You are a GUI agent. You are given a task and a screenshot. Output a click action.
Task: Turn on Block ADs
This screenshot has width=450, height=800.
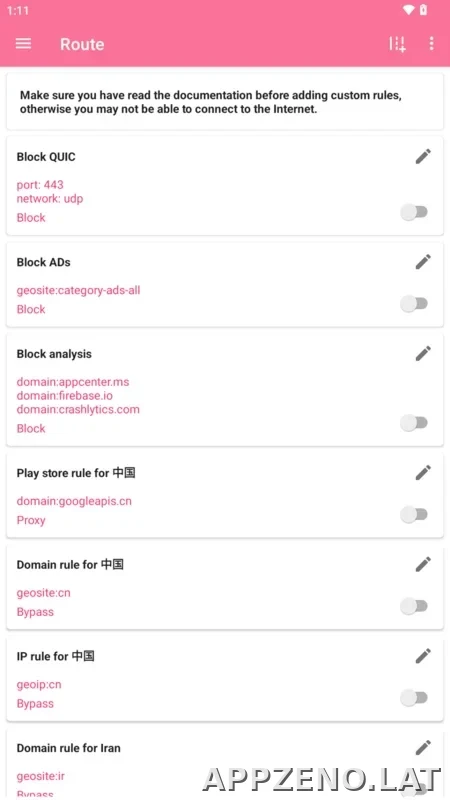414,304
